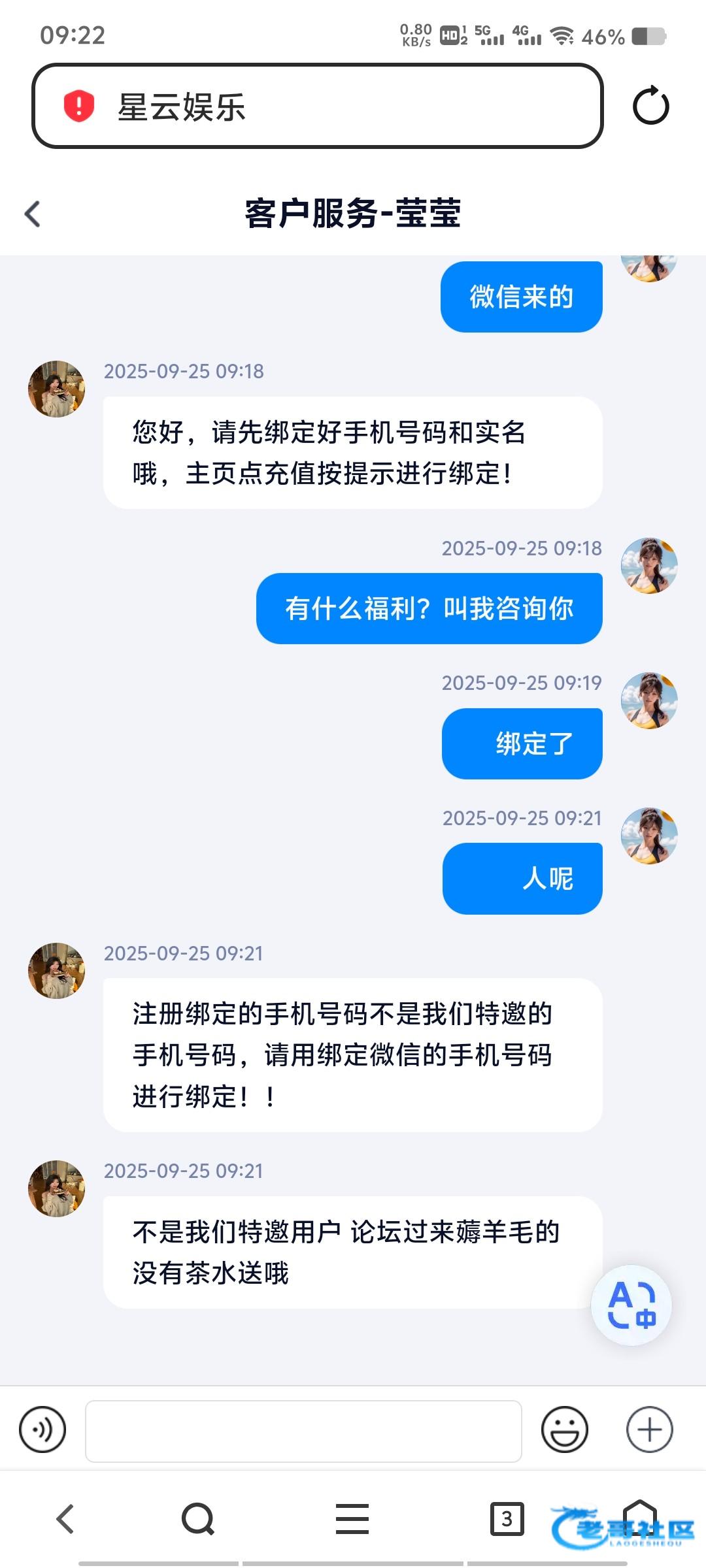Tap the browser back arrow at the bottom
This screenshot has height=1568, width=706.
pyautogui.click(x=65, y=1518)
